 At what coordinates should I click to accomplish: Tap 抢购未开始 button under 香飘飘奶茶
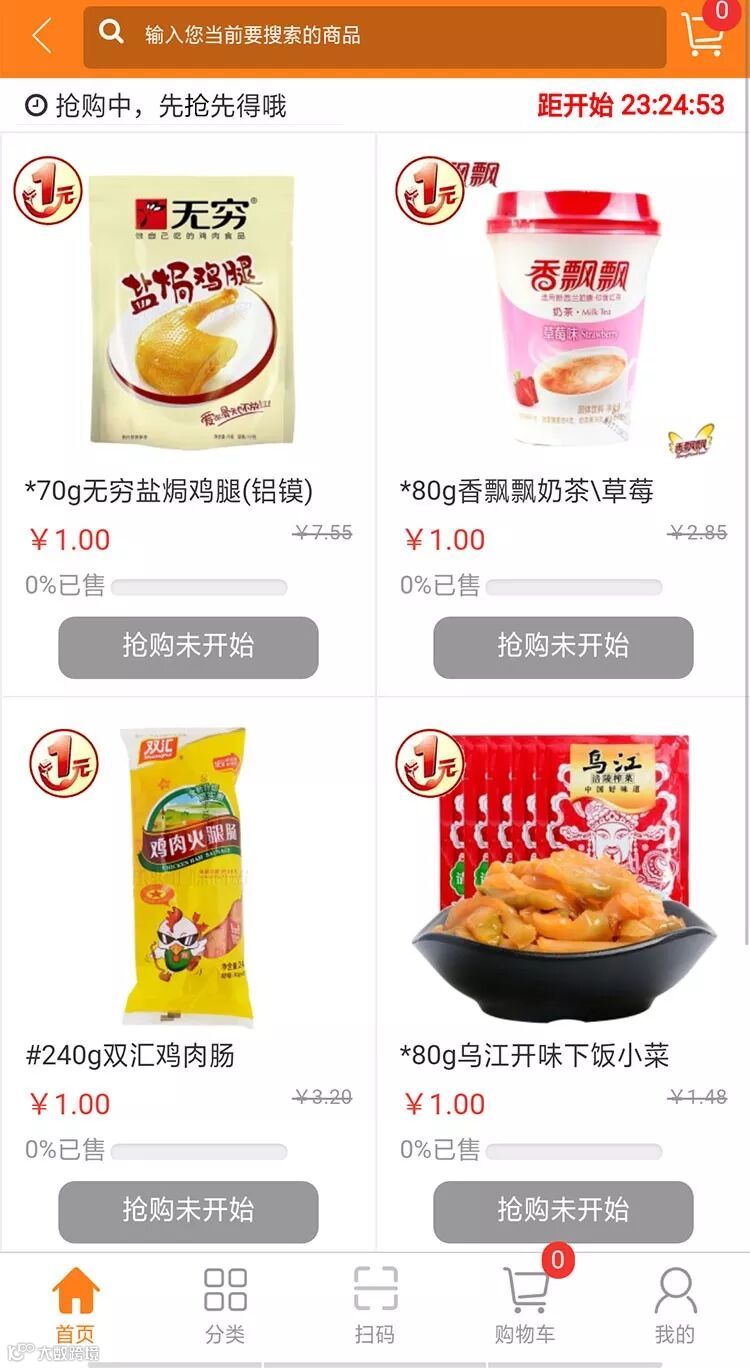click(563, 646)
